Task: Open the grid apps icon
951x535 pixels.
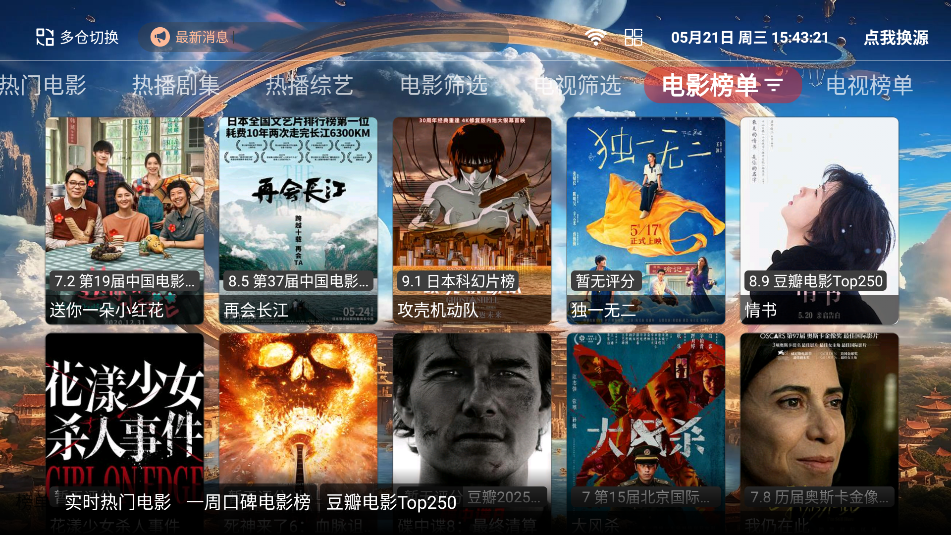Action: coord(633,38)
